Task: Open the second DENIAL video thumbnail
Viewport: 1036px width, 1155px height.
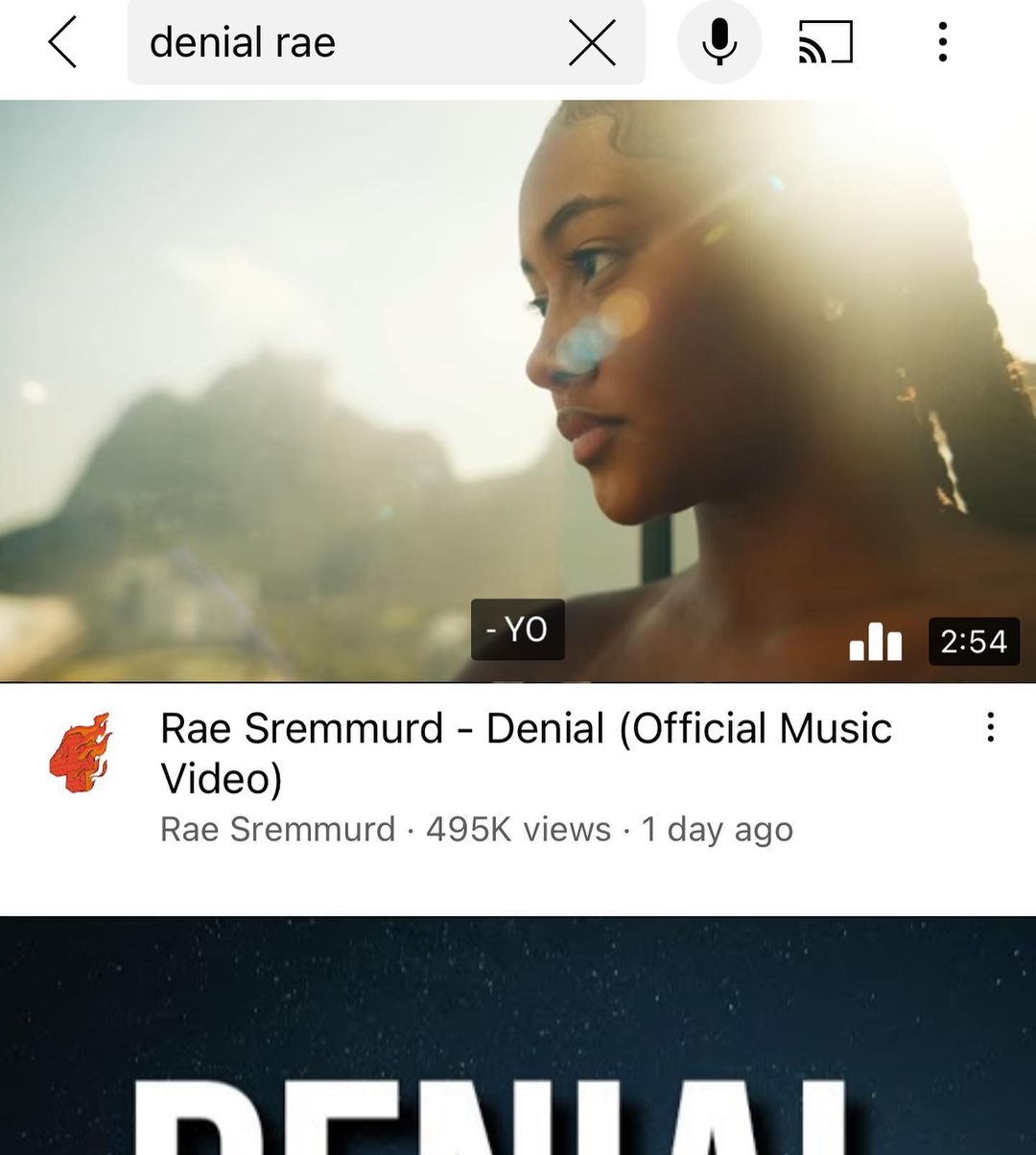Action: [x=518, y=1036]
